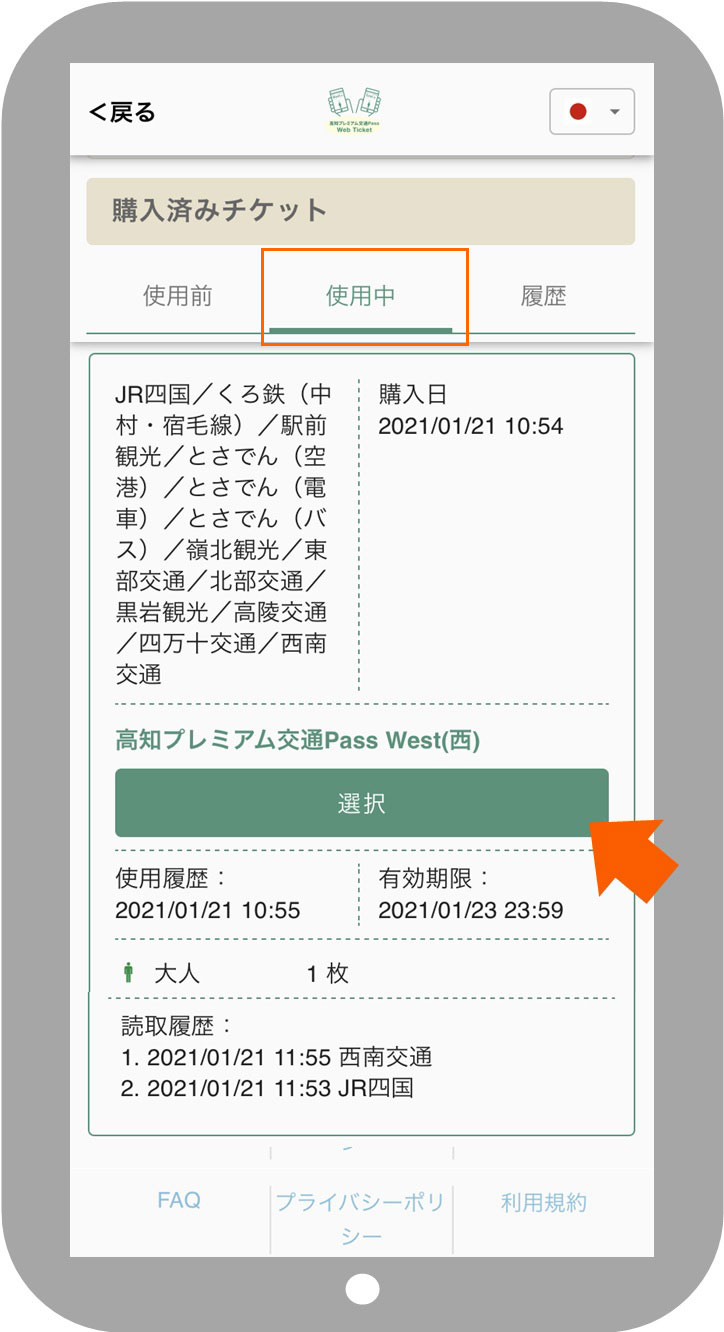The width and height of the screenshot is (724, 1332).
Task: Tap 選択 for the Pass West ticket
Action: (361, 803)
